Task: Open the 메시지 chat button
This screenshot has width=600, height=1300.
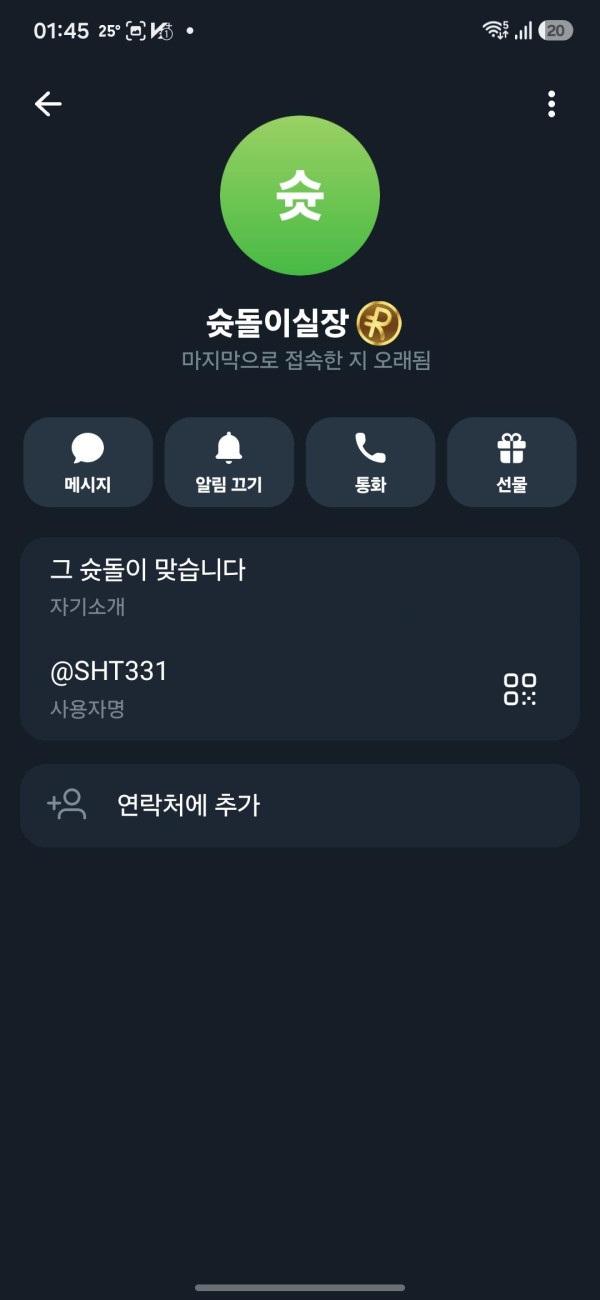Action: click(88, 462)
